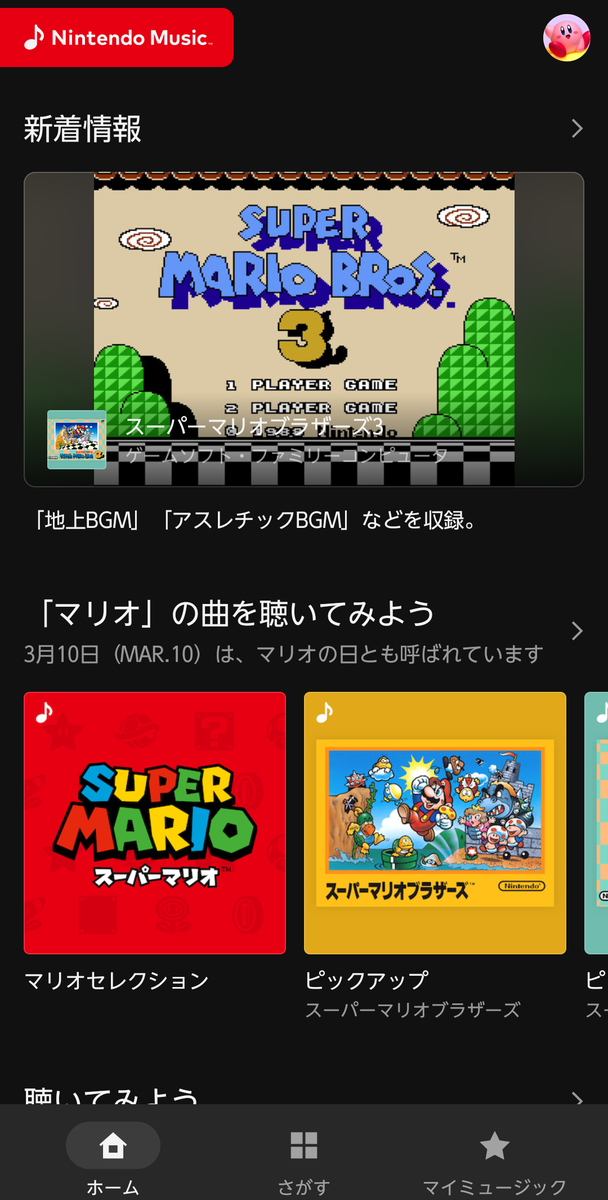Open the Kirby profile avatar
This screenshot has width=608, height=1200.
566,38
